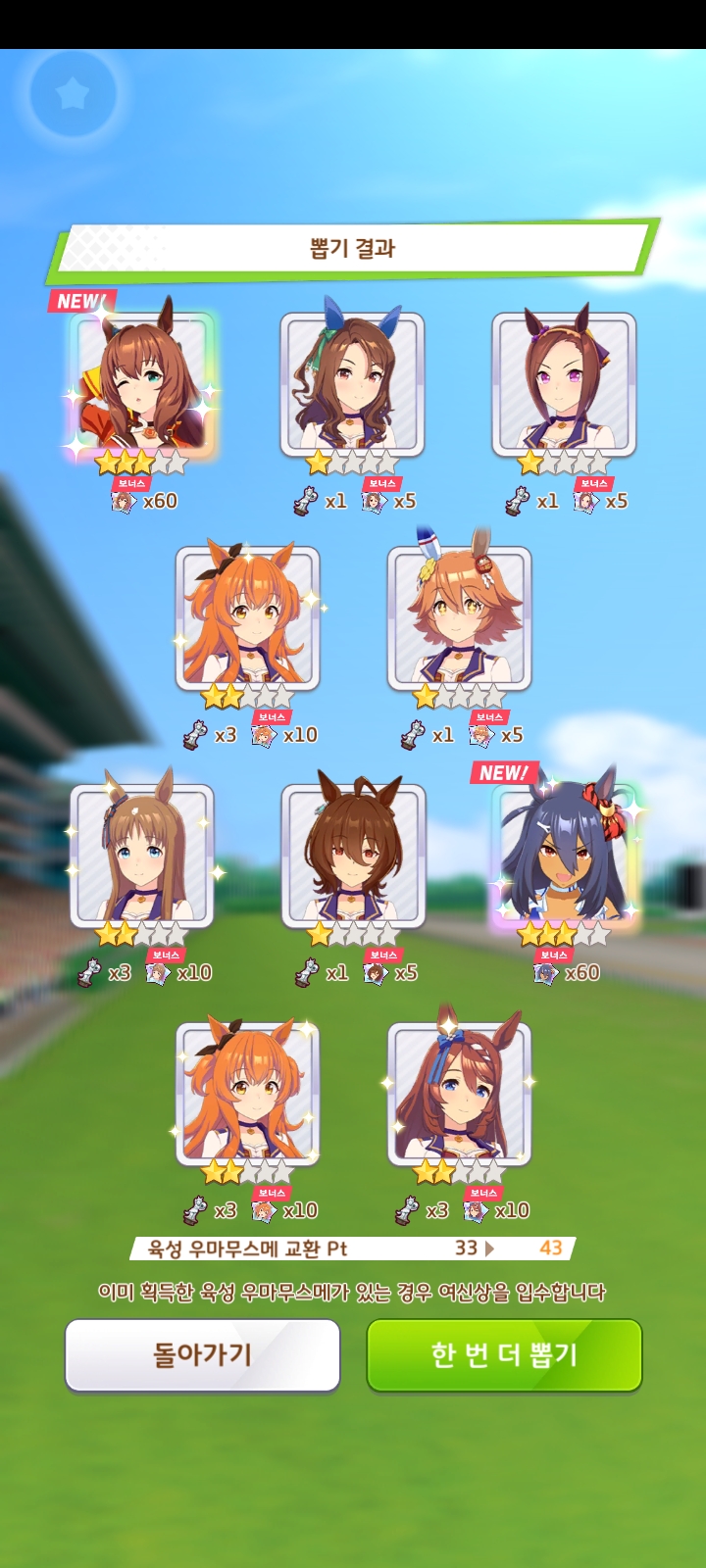Tap 한 번 더 뽑기 to pull again
Viewport: 706px width, 1568px height.
[x=504, y=1354]
